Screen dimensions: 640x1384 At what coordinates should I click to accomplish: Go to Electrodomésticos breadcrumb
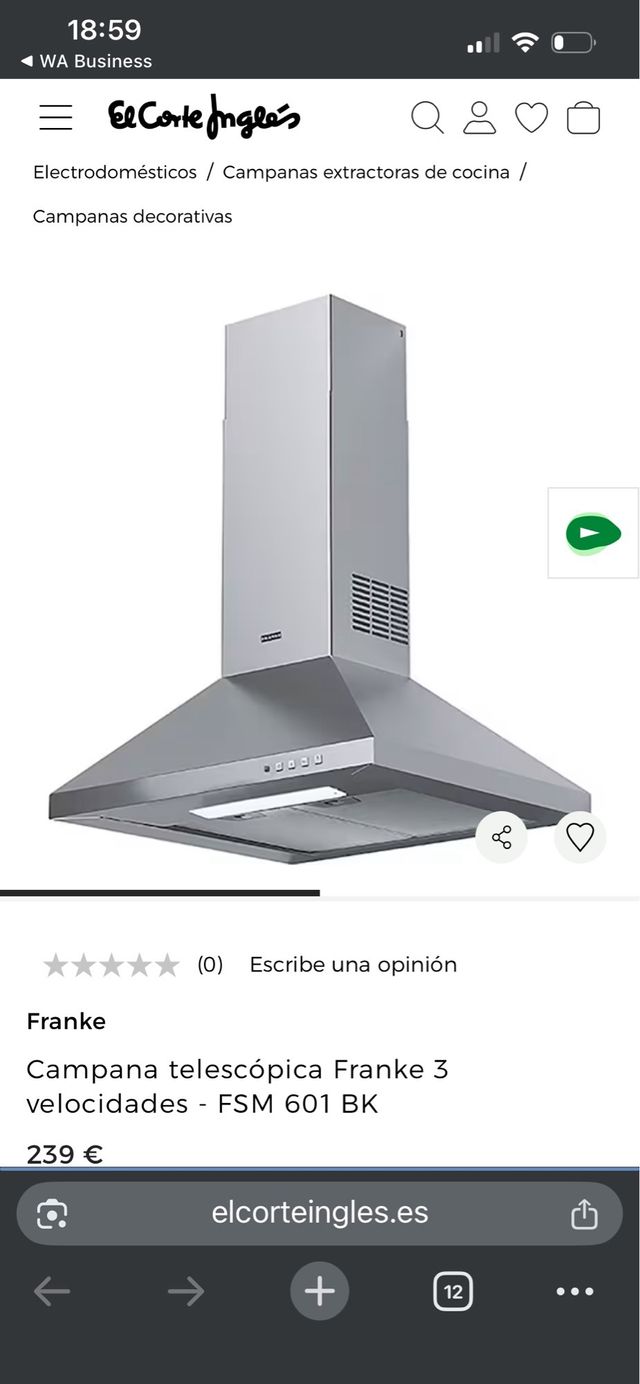[x=115, y=172]
